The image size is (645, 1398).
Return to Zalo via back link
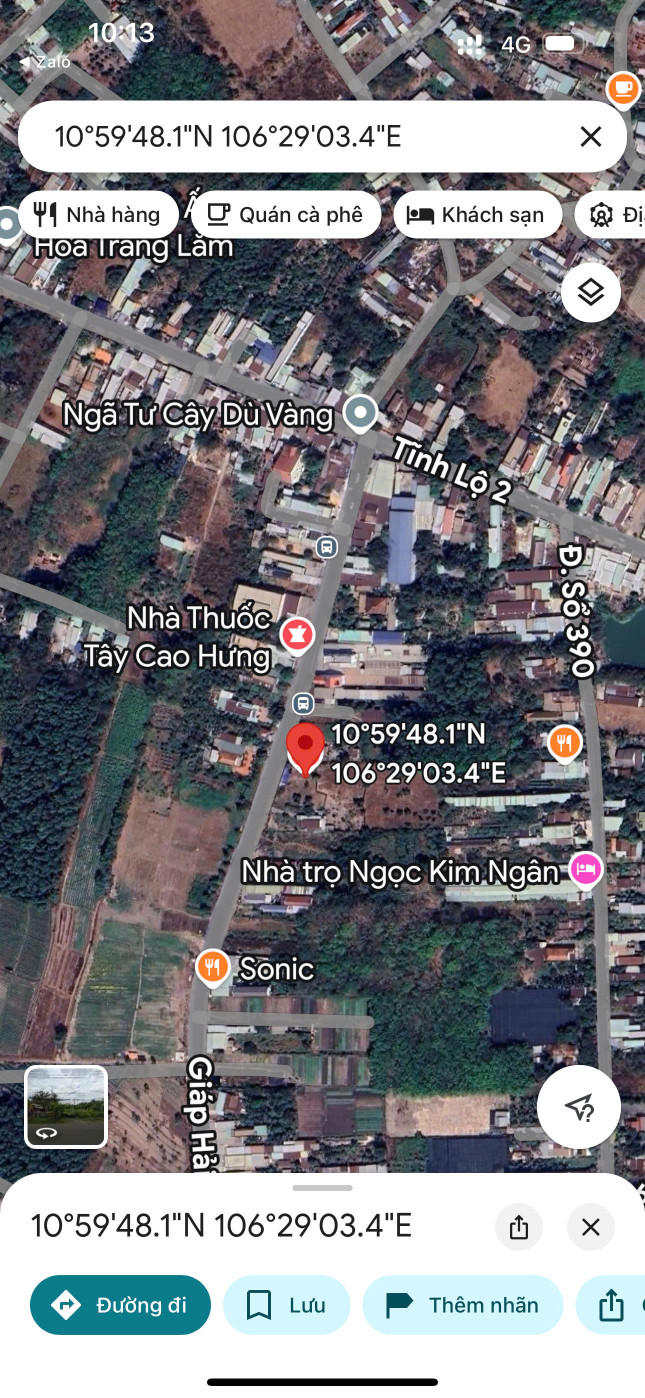click(x=45, y=62)
